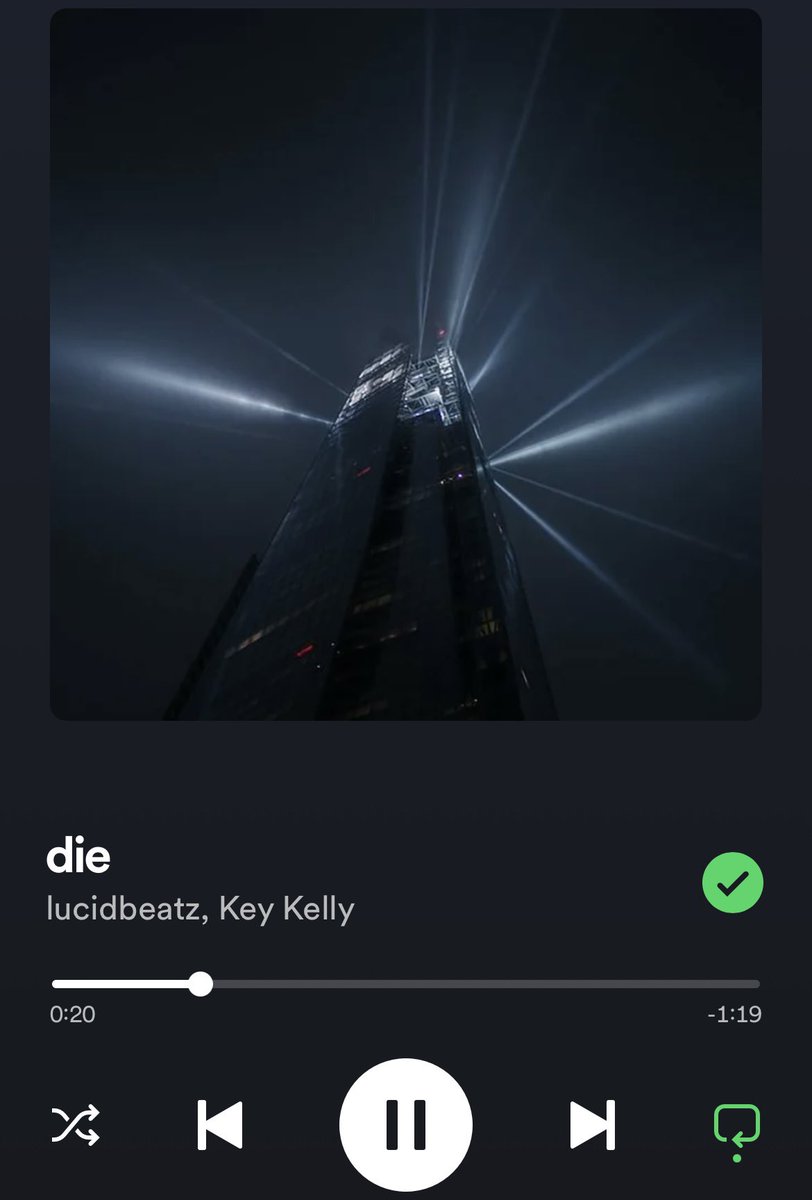Image resolution: width=812 pixels, height=1200 pixels.
Task: Seek on the playback progress bar
Action: pyautogui.click(x=405, y=984)
